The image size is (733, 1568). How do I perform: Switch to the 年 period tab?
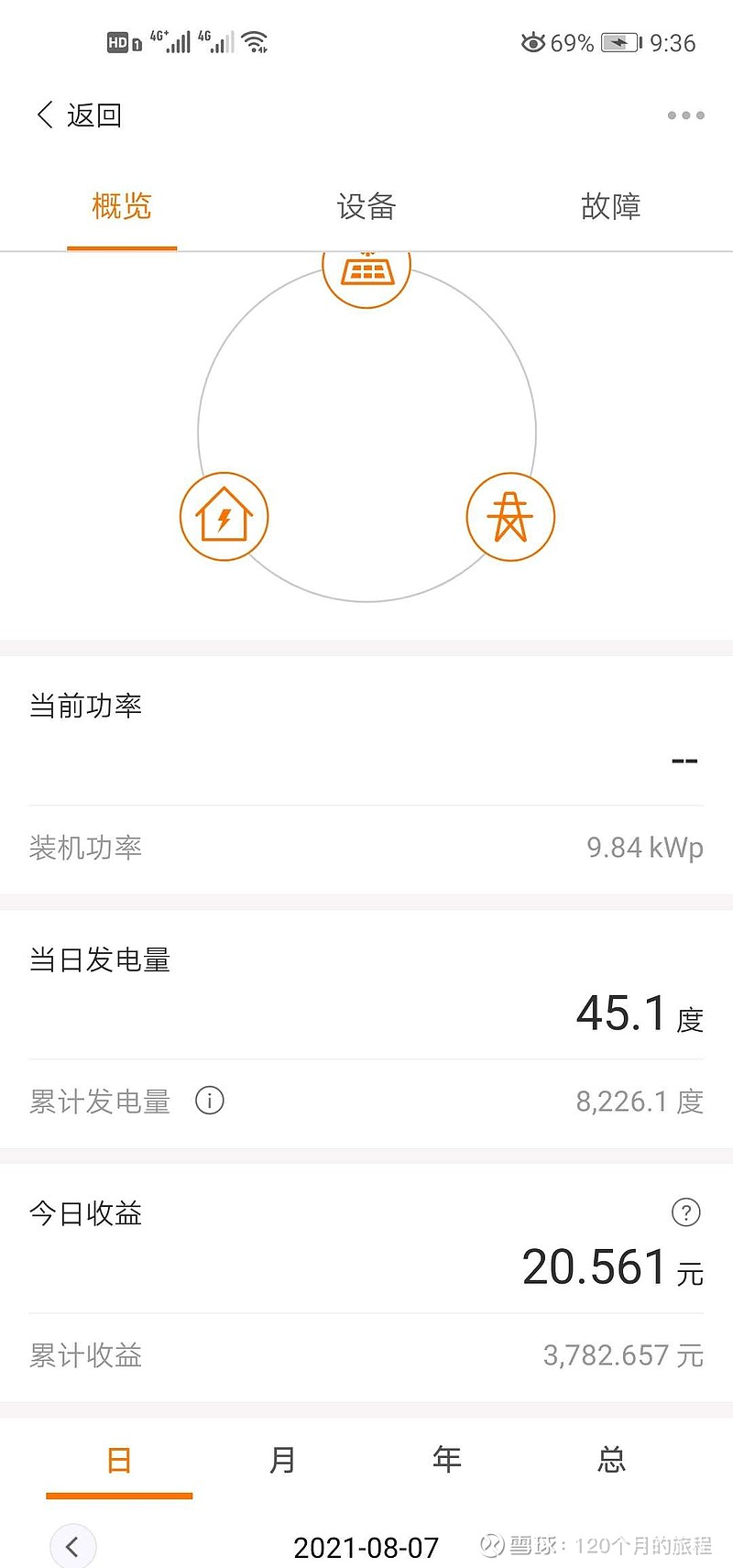click(x=447, y=1460)
